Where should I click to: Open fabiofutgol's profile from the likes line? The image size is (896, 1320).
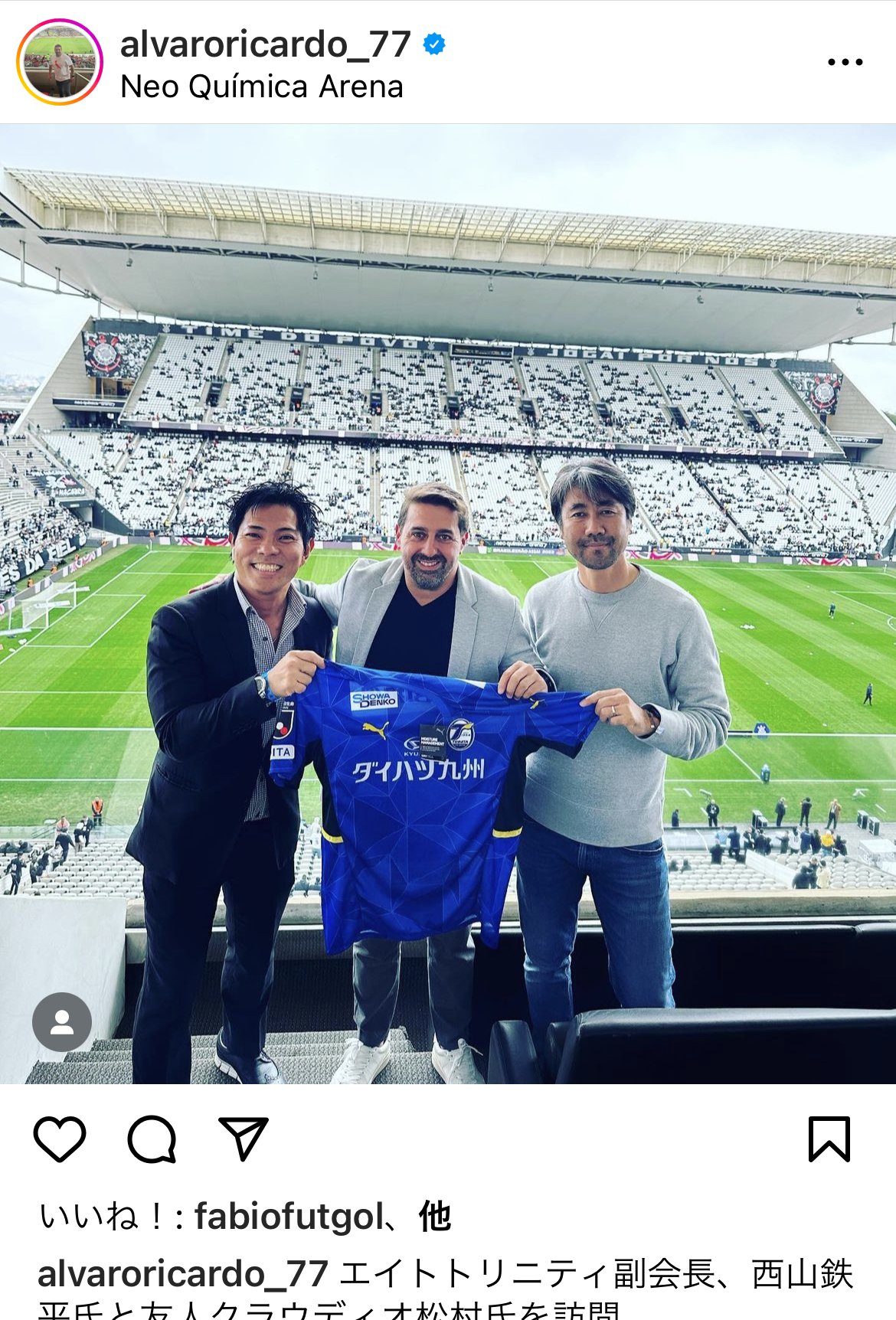point(289,1216)
